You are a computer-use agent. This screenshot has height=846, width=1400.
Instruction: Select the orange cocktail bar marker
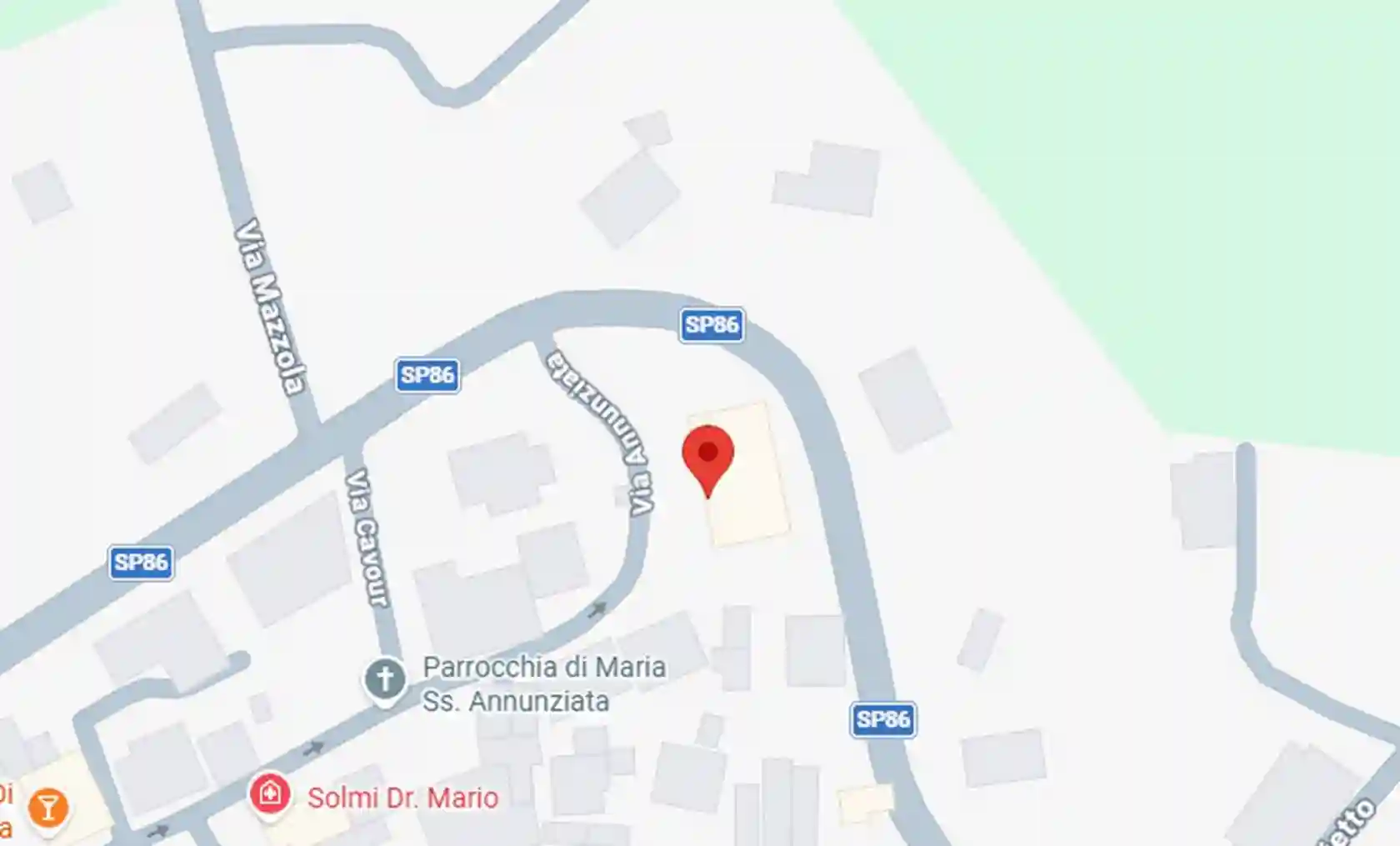click(x=47, y=807)
